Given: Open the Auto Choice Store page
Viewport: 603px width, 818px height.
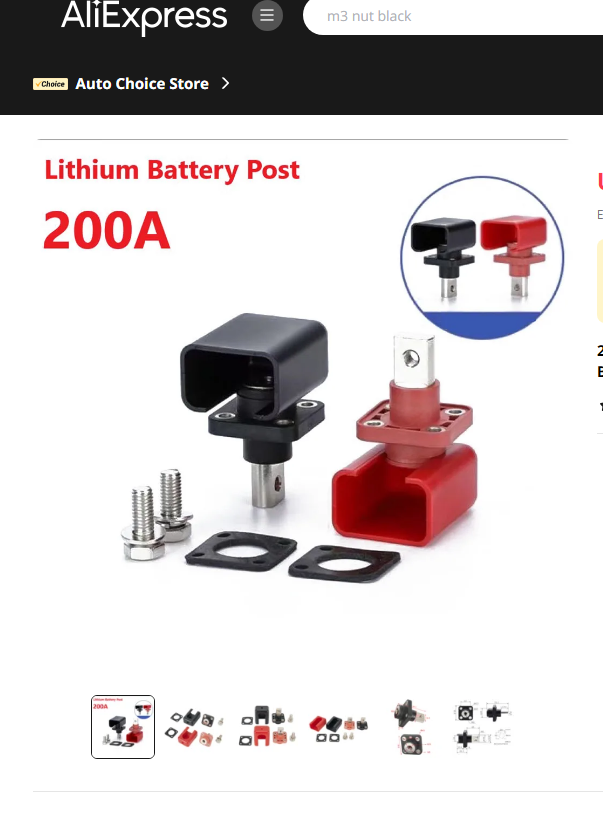Looking at the screenshot, I should [x=142, y=84].
